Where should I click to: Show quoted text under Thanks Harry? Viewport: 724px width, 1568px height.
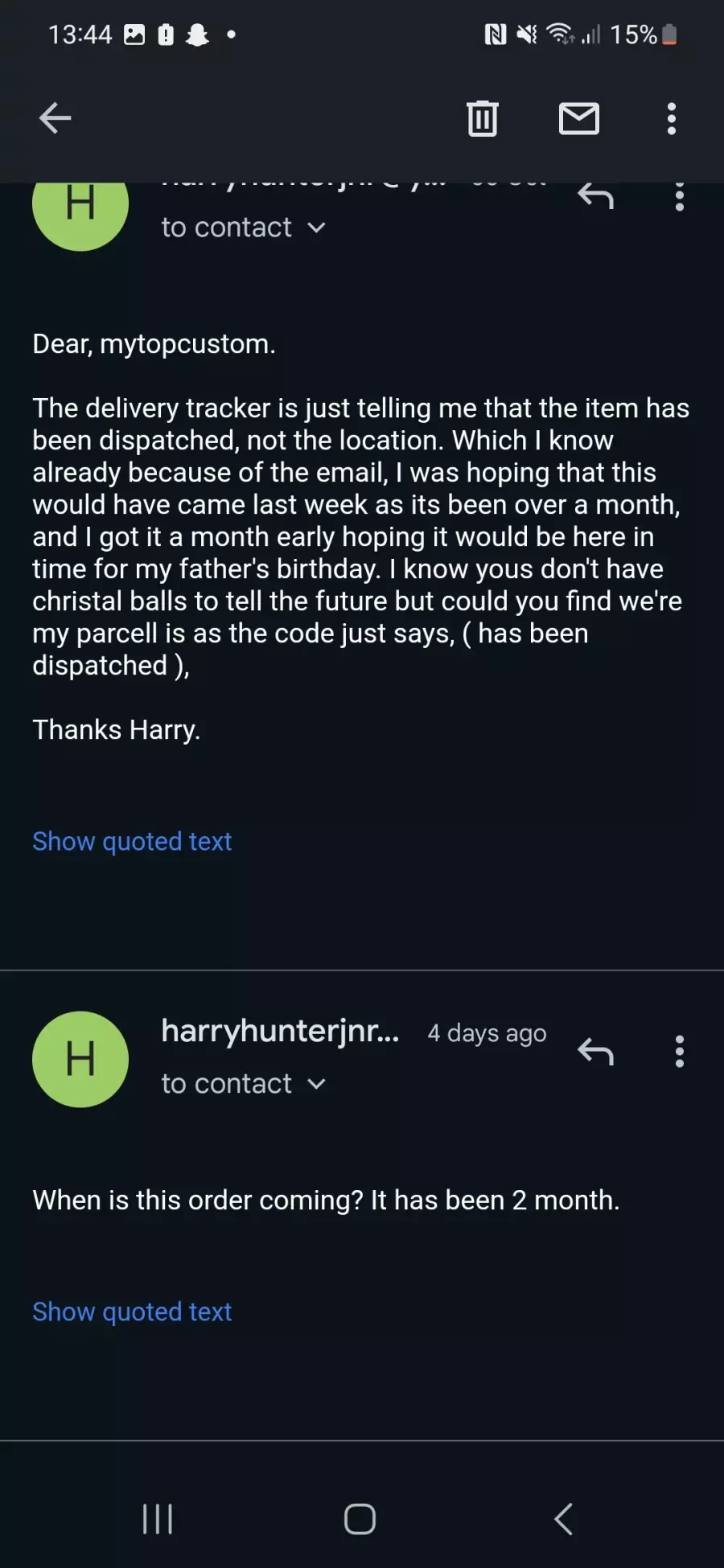point(132,841)
